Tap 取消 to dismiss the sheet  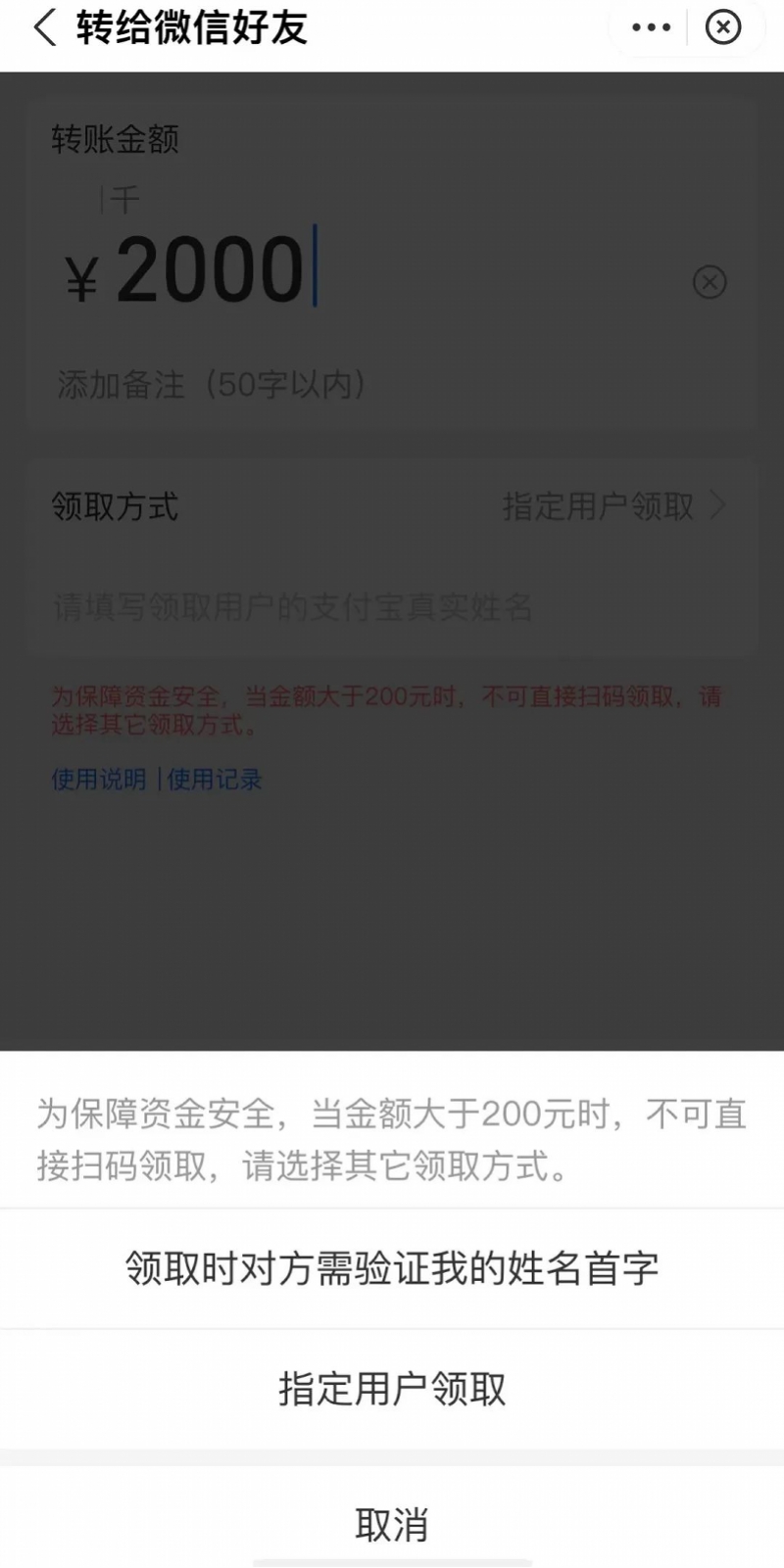(392, 1525)
